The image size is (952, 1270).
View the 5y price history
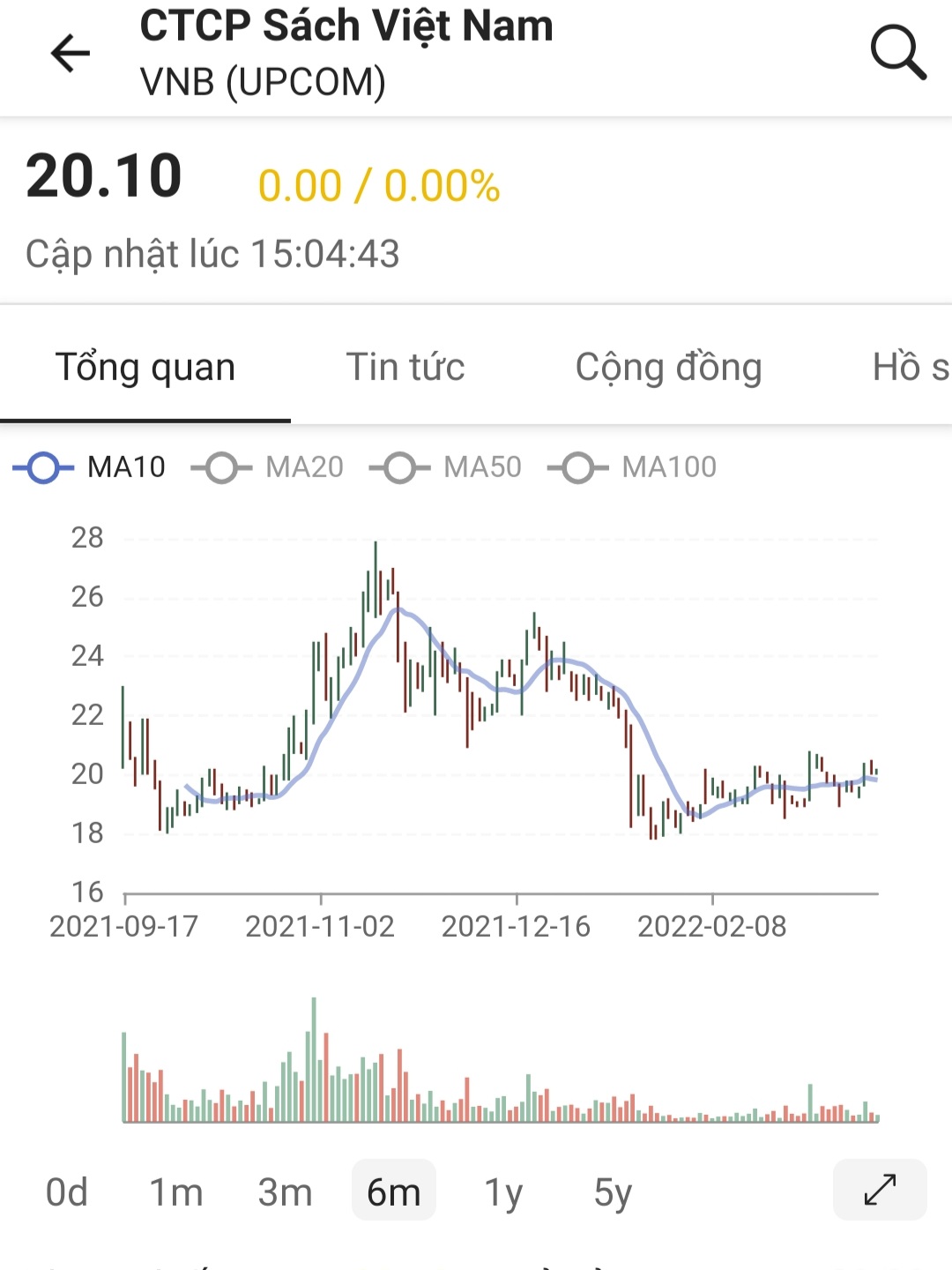[613, 1192]
